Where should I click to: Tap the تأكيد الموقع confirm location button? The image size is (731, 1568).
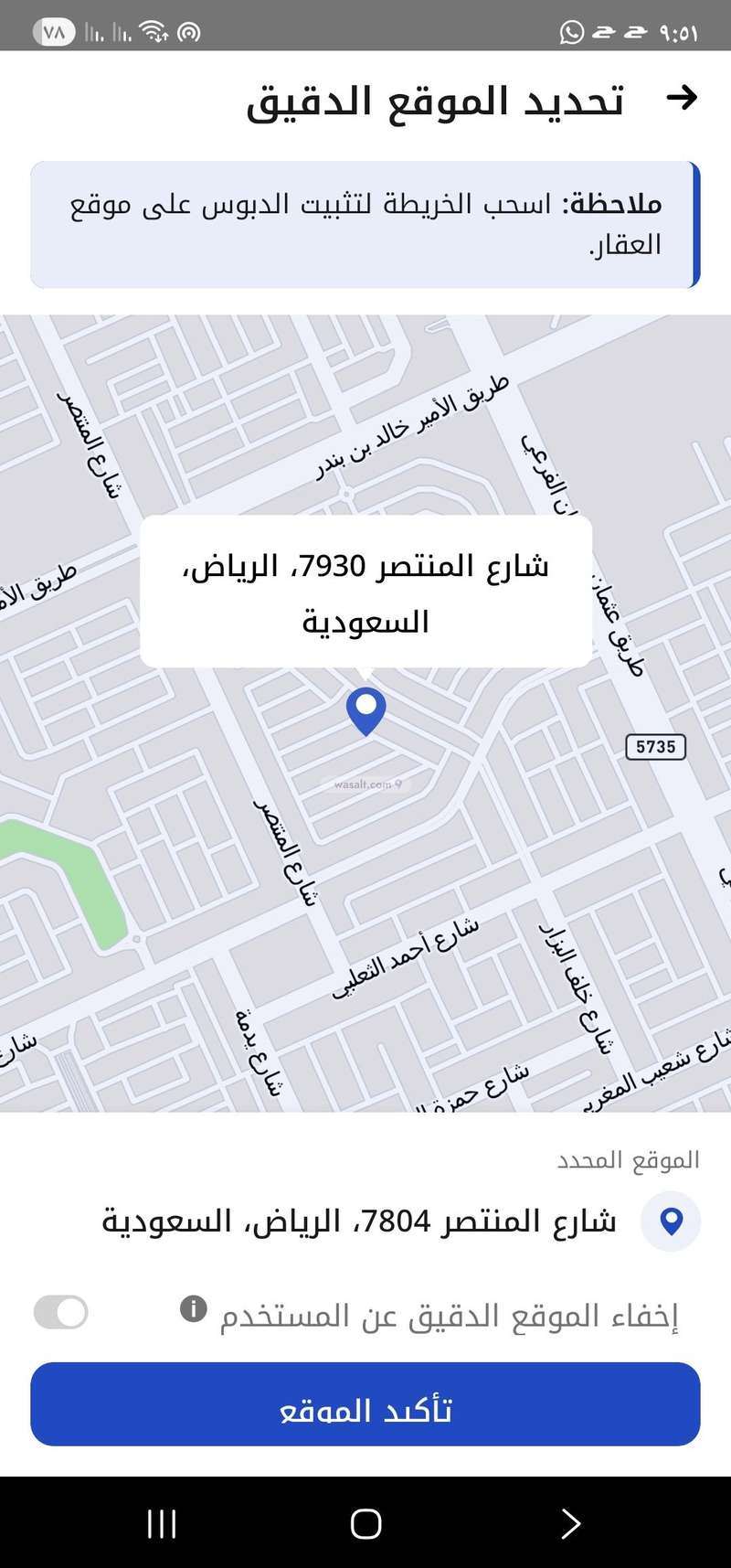365,1404
